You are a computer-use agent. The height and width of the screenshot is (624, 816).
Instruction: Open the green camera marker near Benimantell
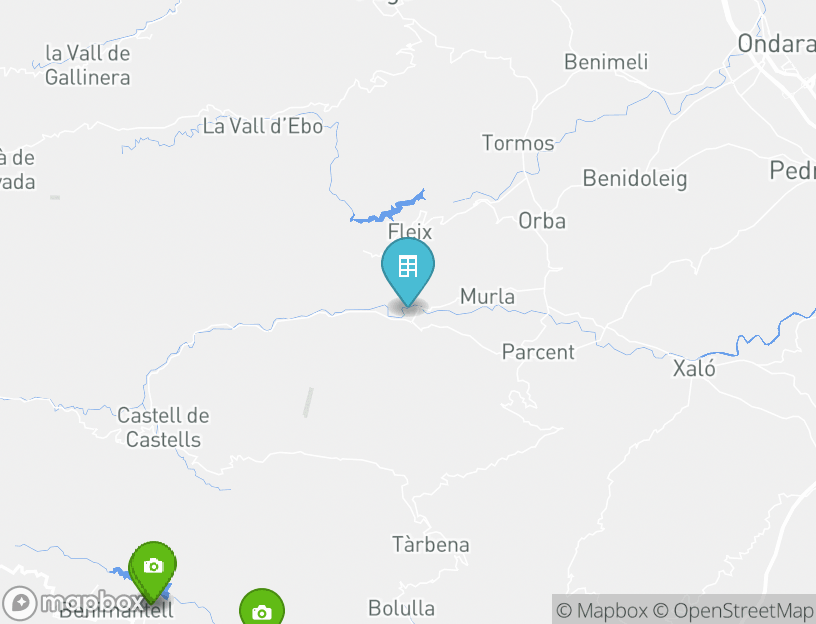tap(152, 566)
